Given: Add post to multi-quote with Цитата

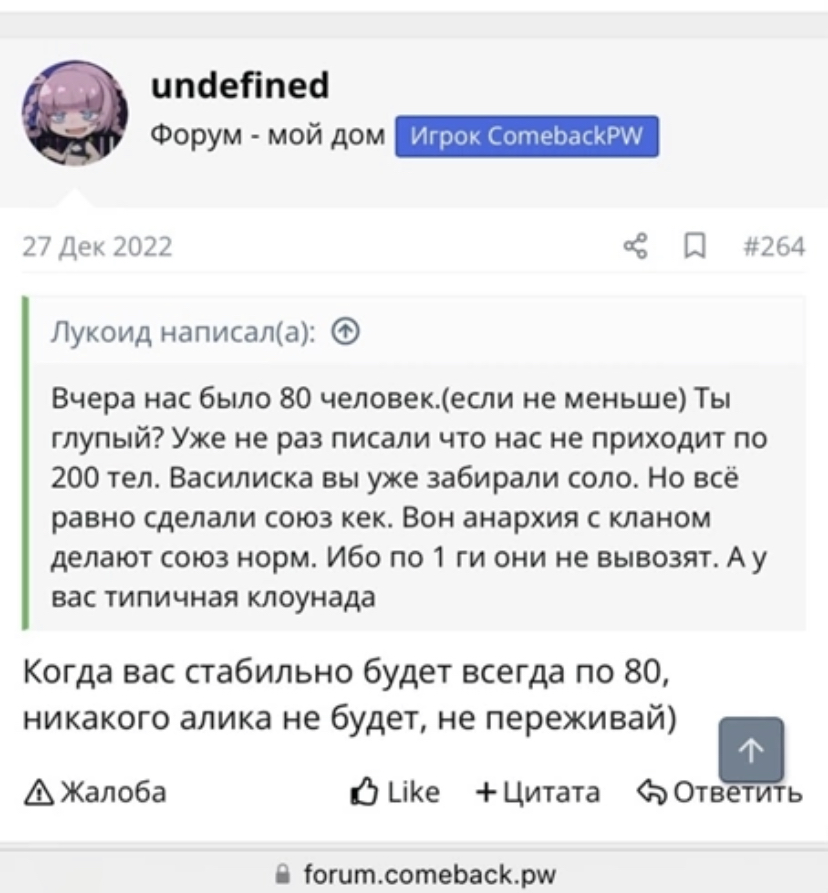Looking at the screenshot, I should [539, 792].
